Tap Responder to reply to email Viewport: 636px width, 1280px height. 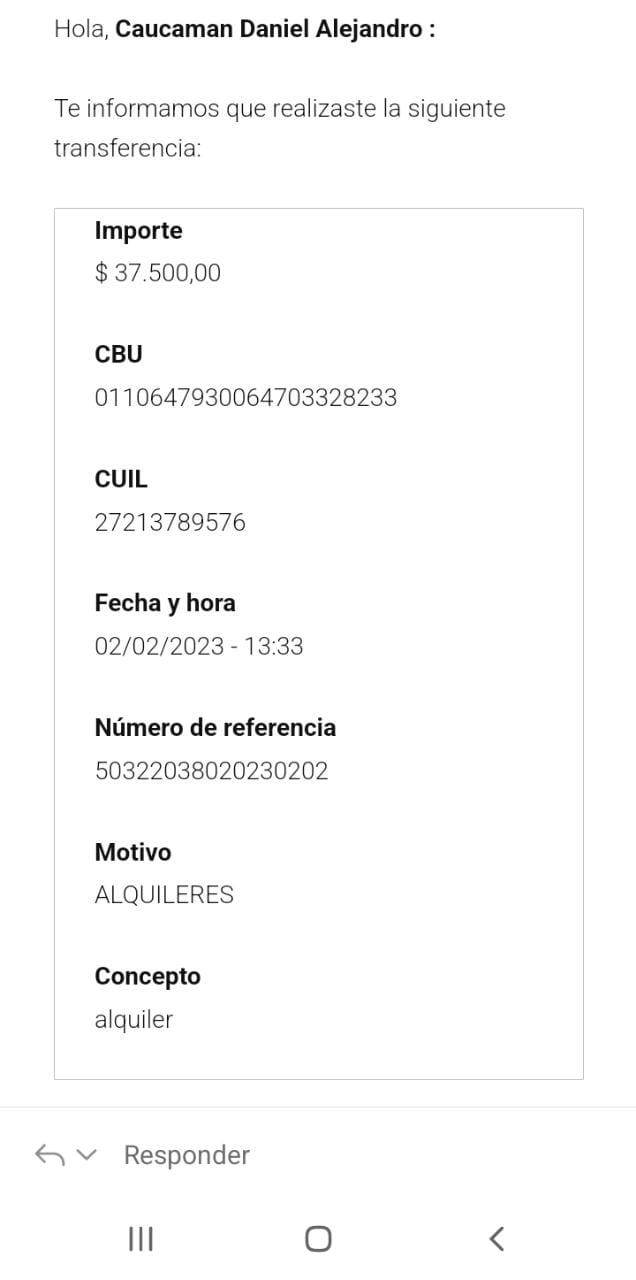click(187, 1155)
